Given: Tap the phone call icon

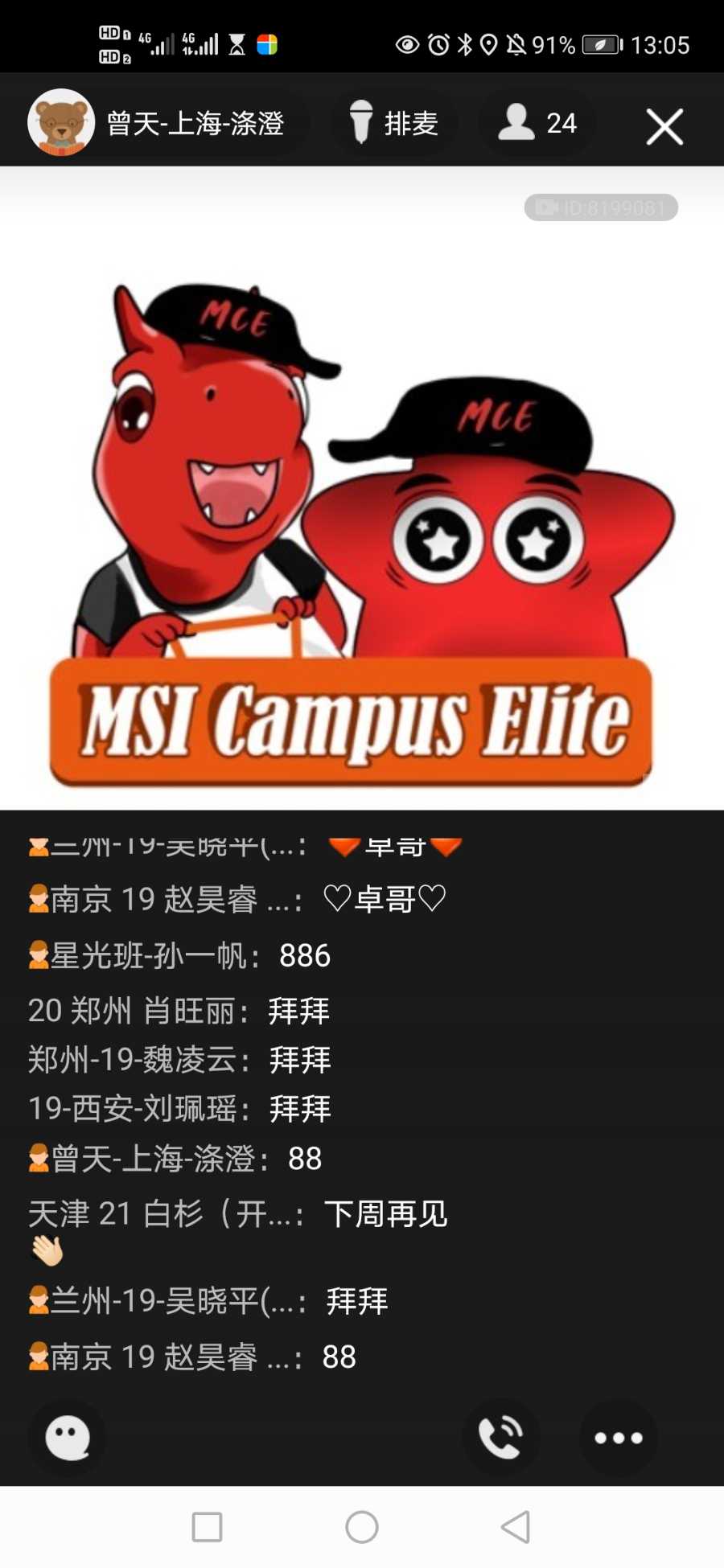Looking at the screenshot, I should (x=500, y=1437).
